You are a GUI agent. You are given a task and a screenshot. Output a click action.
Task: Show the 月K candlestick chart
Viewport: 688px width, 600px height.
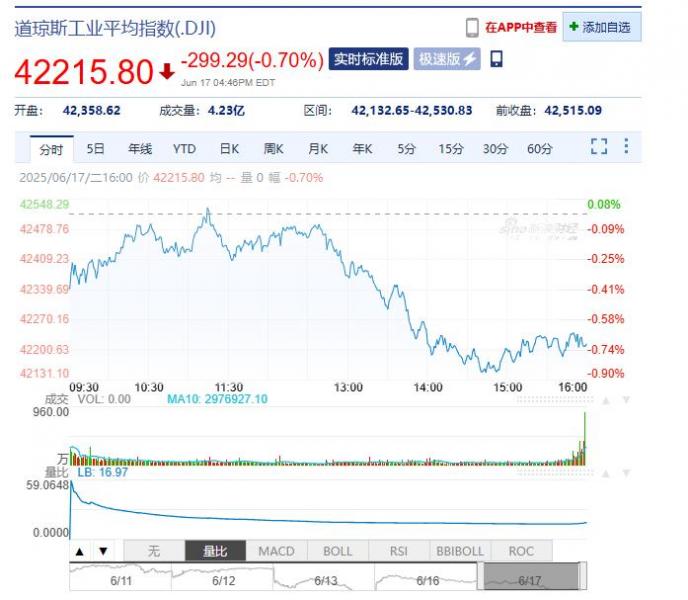point(318,149)
